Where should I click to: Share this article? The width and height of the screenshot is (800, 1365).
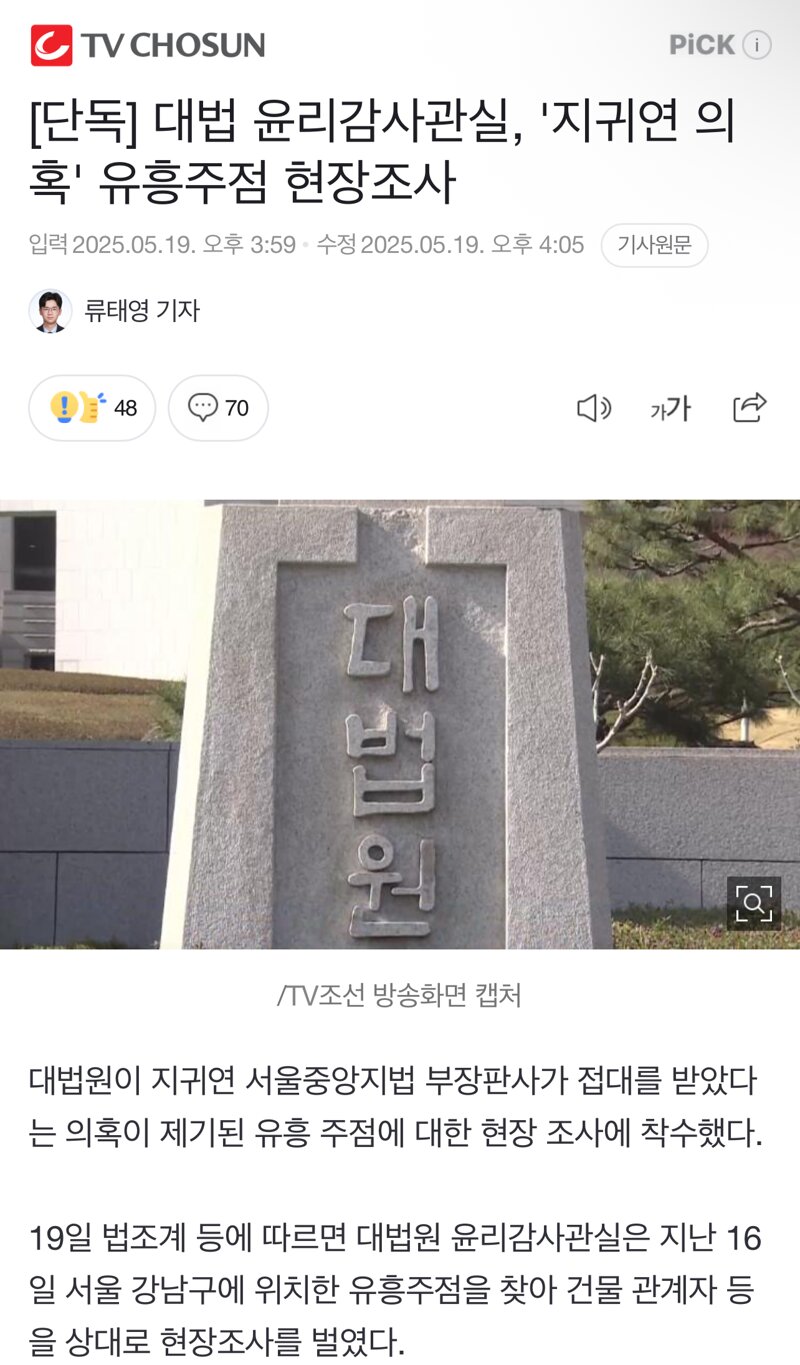(x=749, y=408)
